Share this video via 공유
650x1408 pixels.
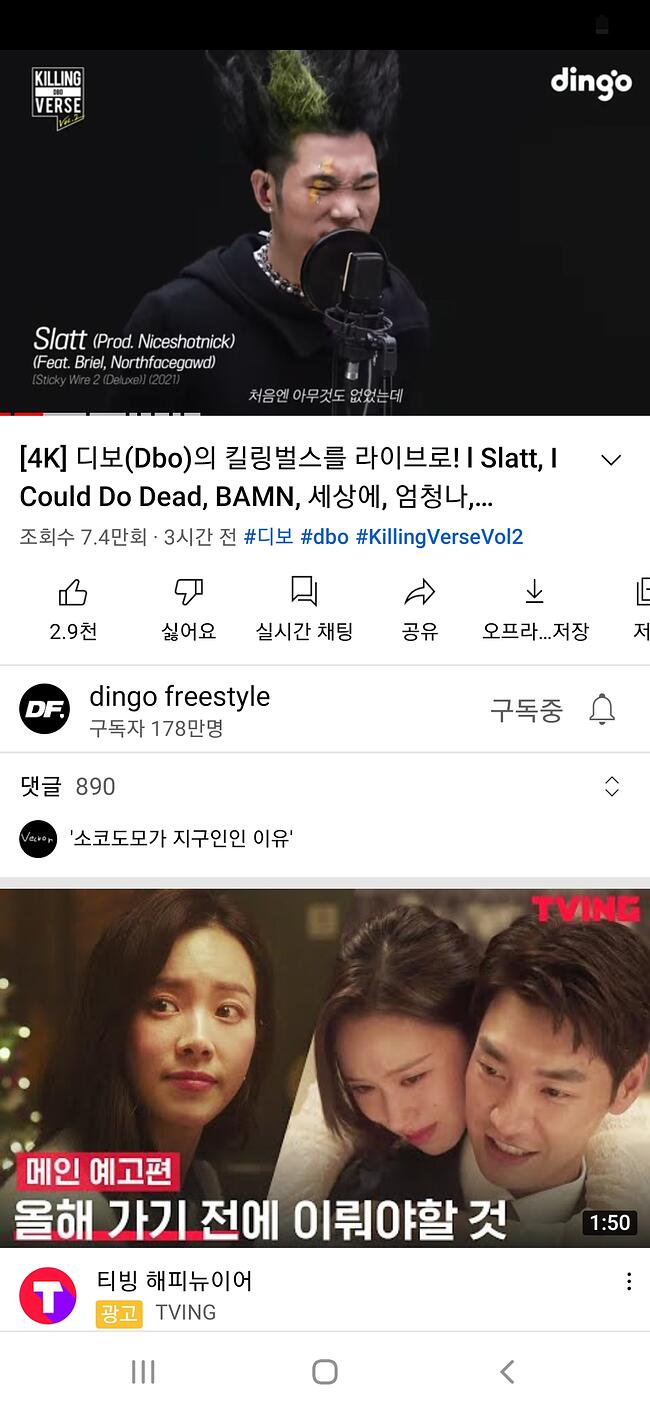point(420,609)
